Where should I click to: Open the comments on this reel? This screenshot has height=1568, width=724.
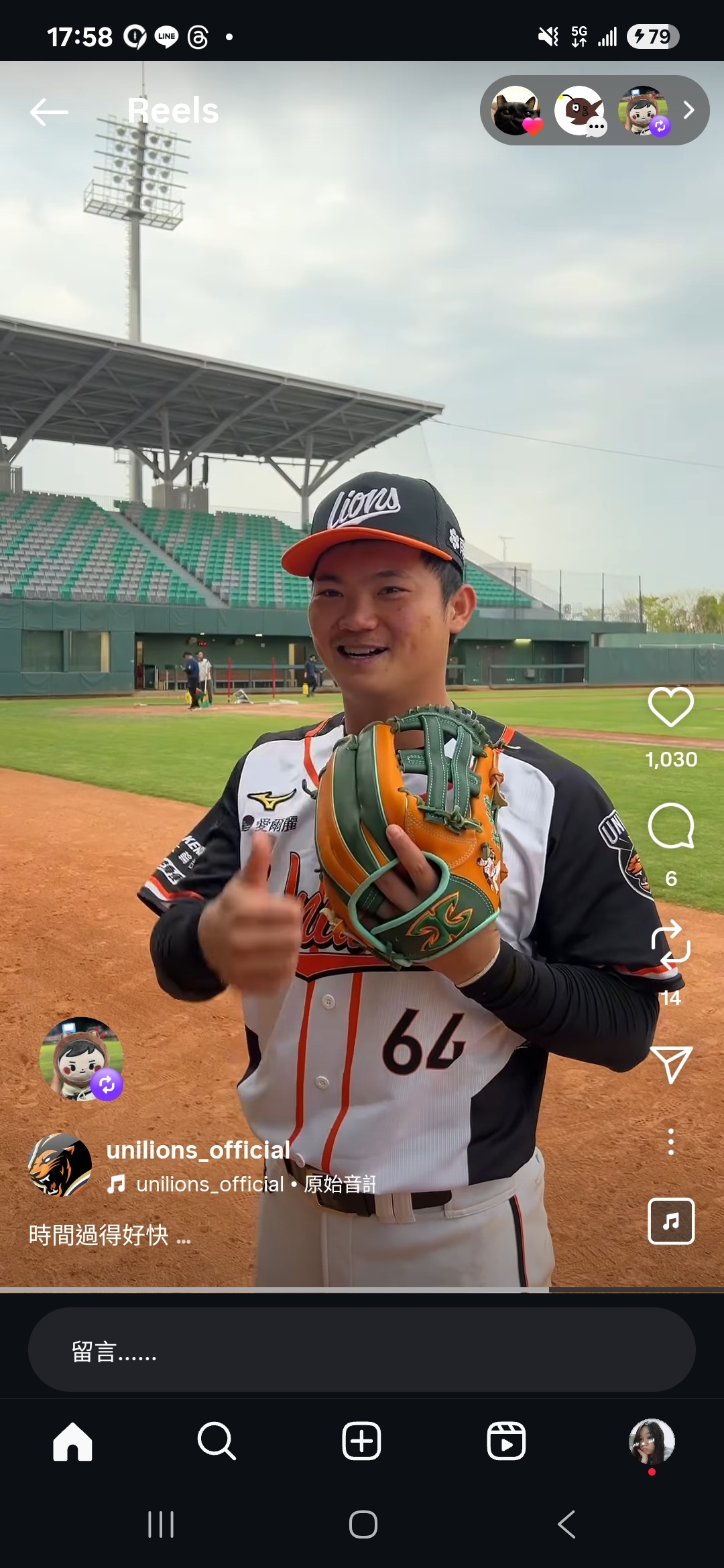[670, 826]
